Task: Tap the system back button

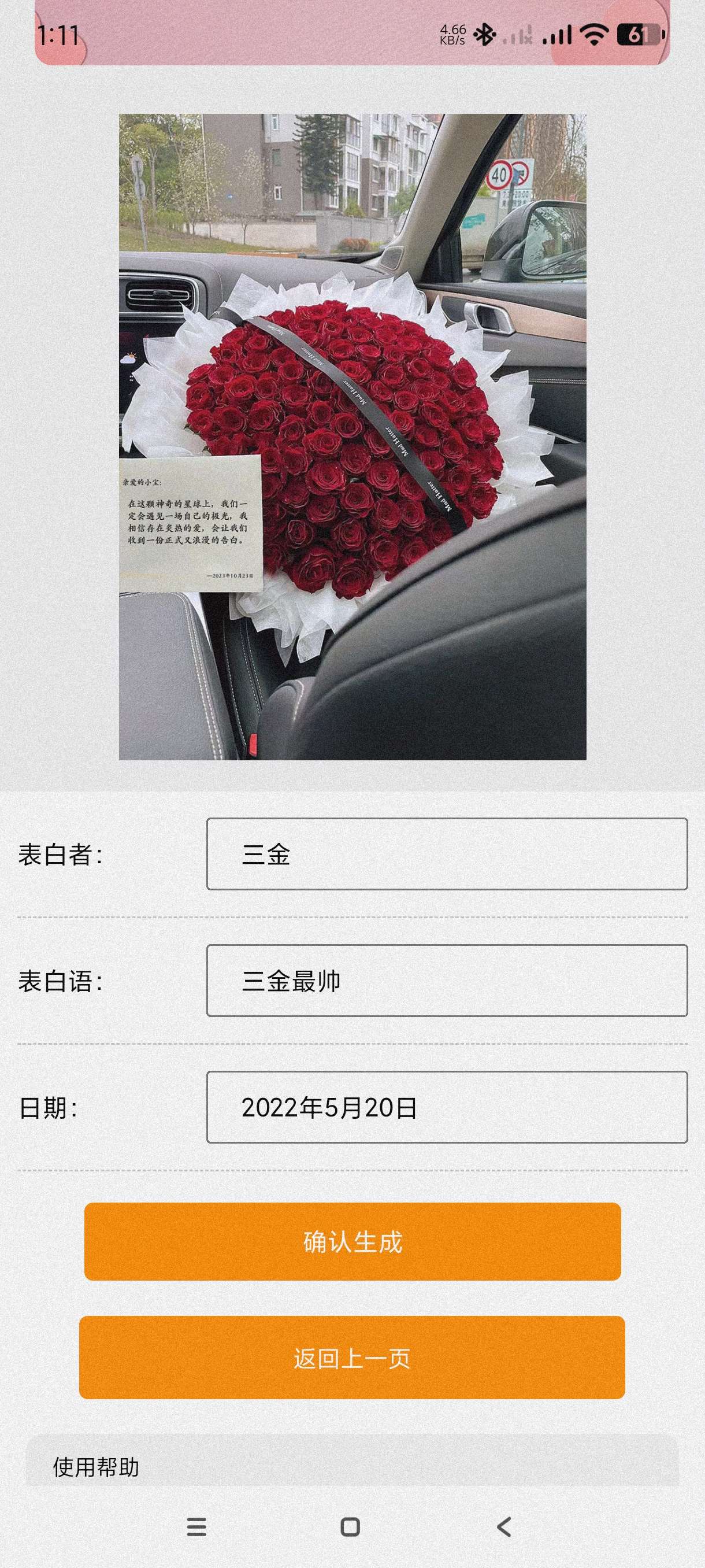Action: (x=504, y=1526)
